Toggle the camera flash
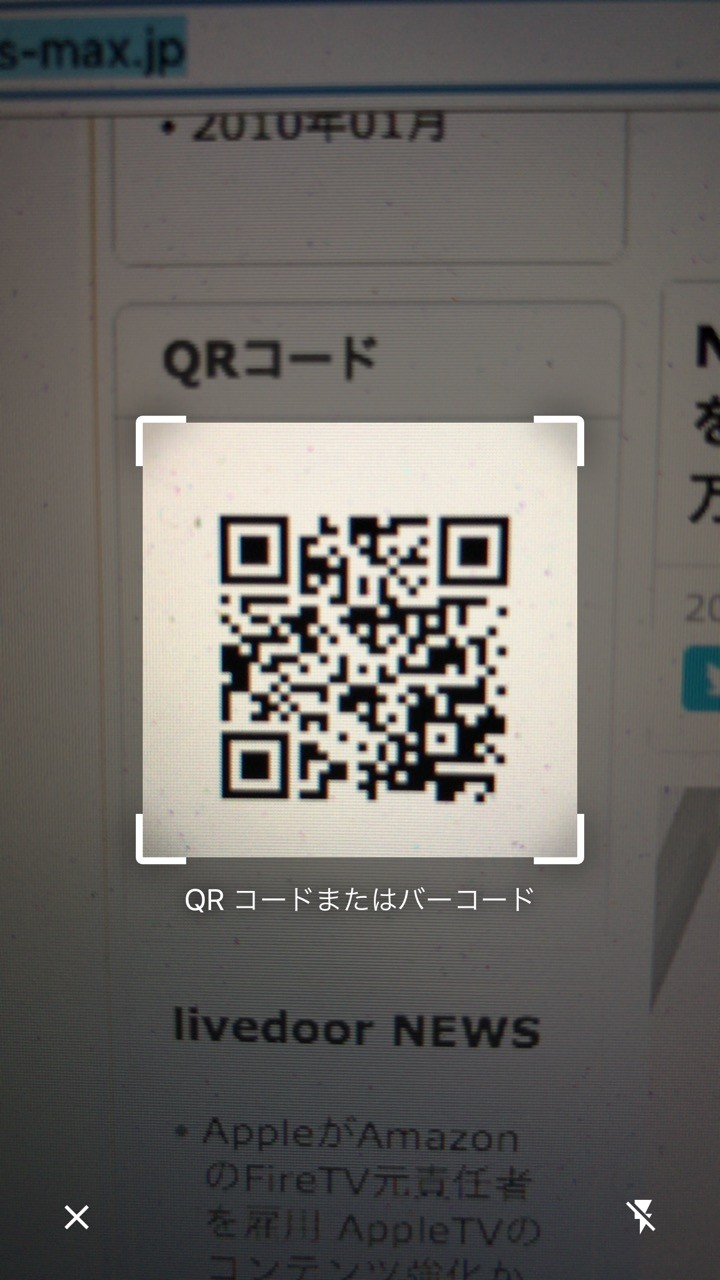 click(x=641, y=1217)
